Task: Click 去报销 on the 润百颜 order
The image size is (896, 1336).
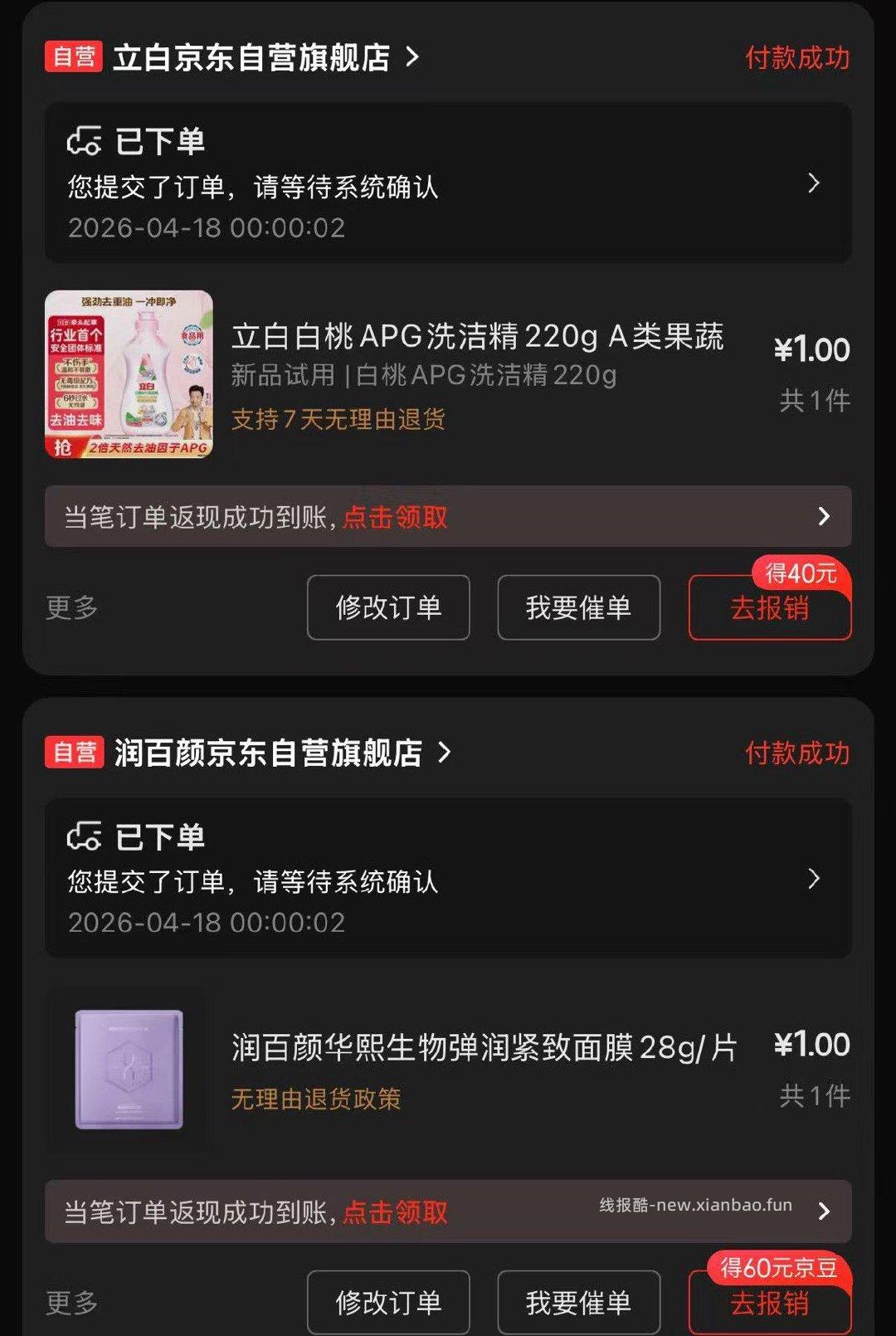Action: pyautogui.click(x=767, y=1301)
